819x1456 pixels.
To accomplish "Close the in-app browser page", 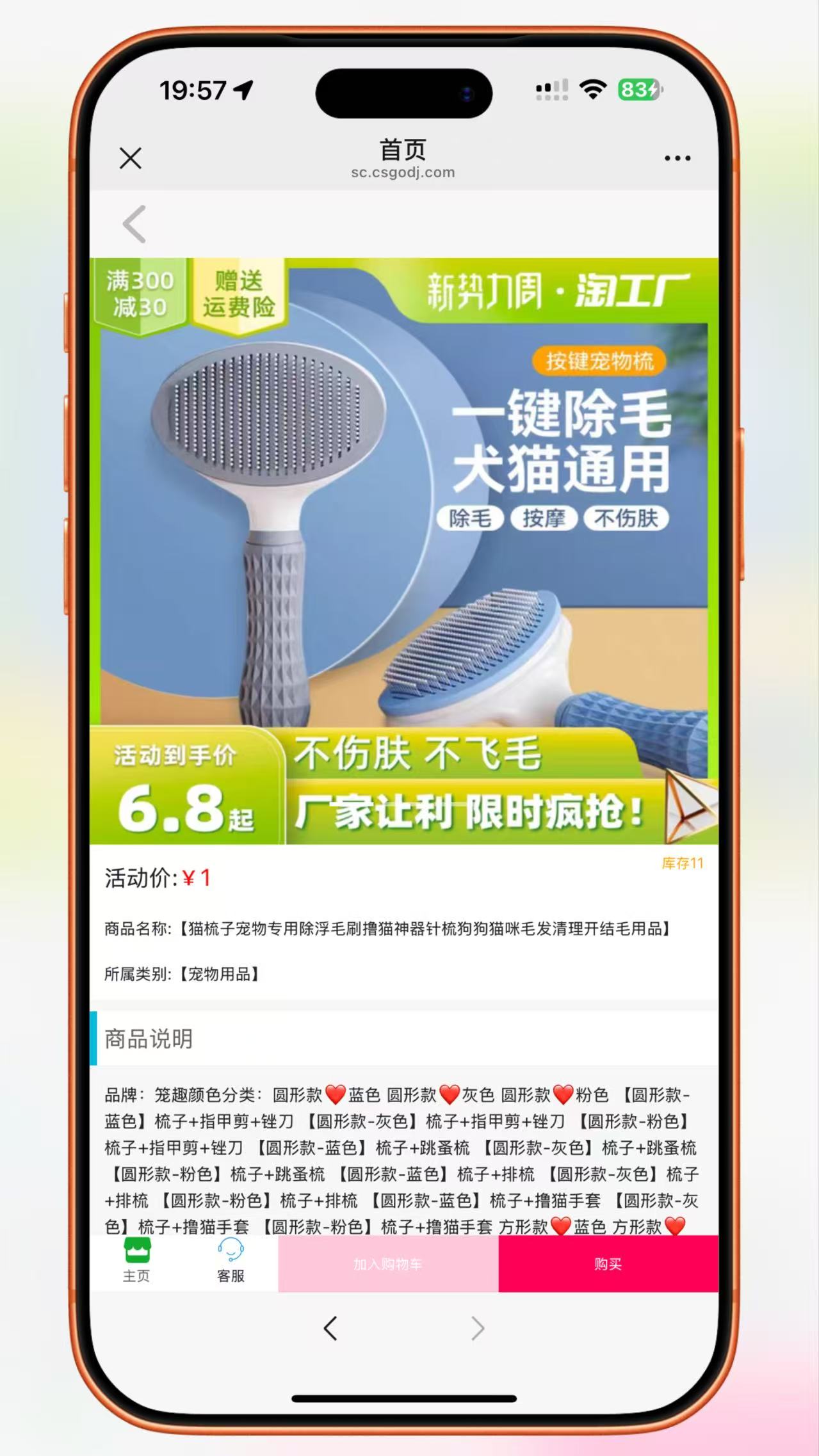I will click(131, 158).
